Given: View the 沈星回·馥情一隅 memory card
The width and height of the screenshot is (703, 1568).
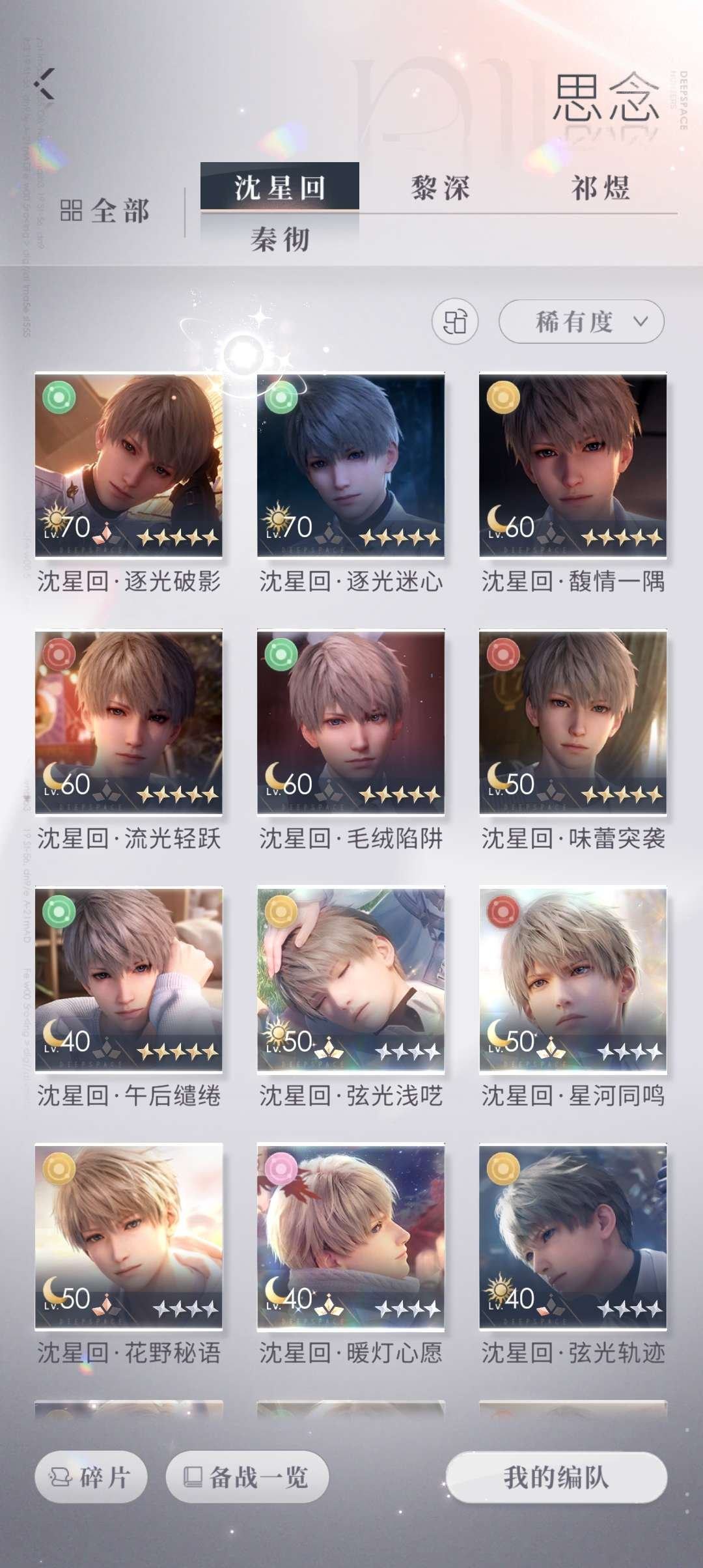Looking at the screenshot, I should pyautogui.click(x=573, y=465).
